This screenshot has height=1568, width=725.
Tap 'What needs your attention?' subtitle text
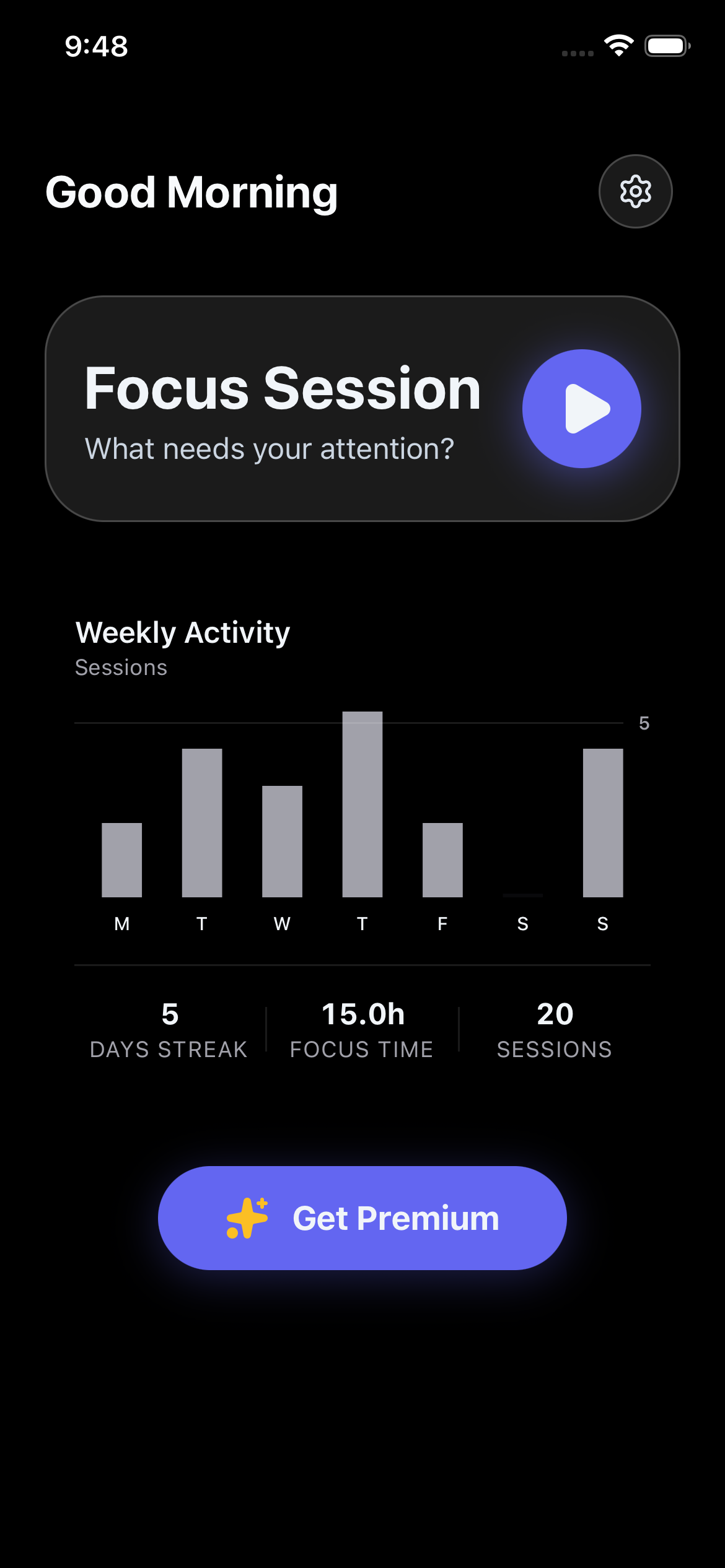269,448
